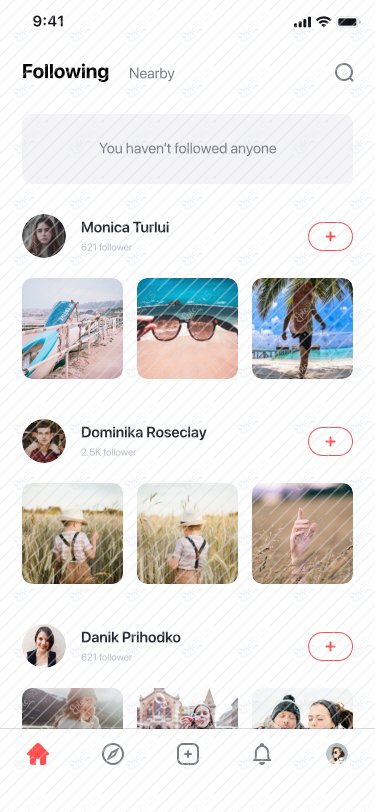Open Danik Prihodko's profile avatar
The width and height of the screenshot is (375, 812).
click(44, 646)
